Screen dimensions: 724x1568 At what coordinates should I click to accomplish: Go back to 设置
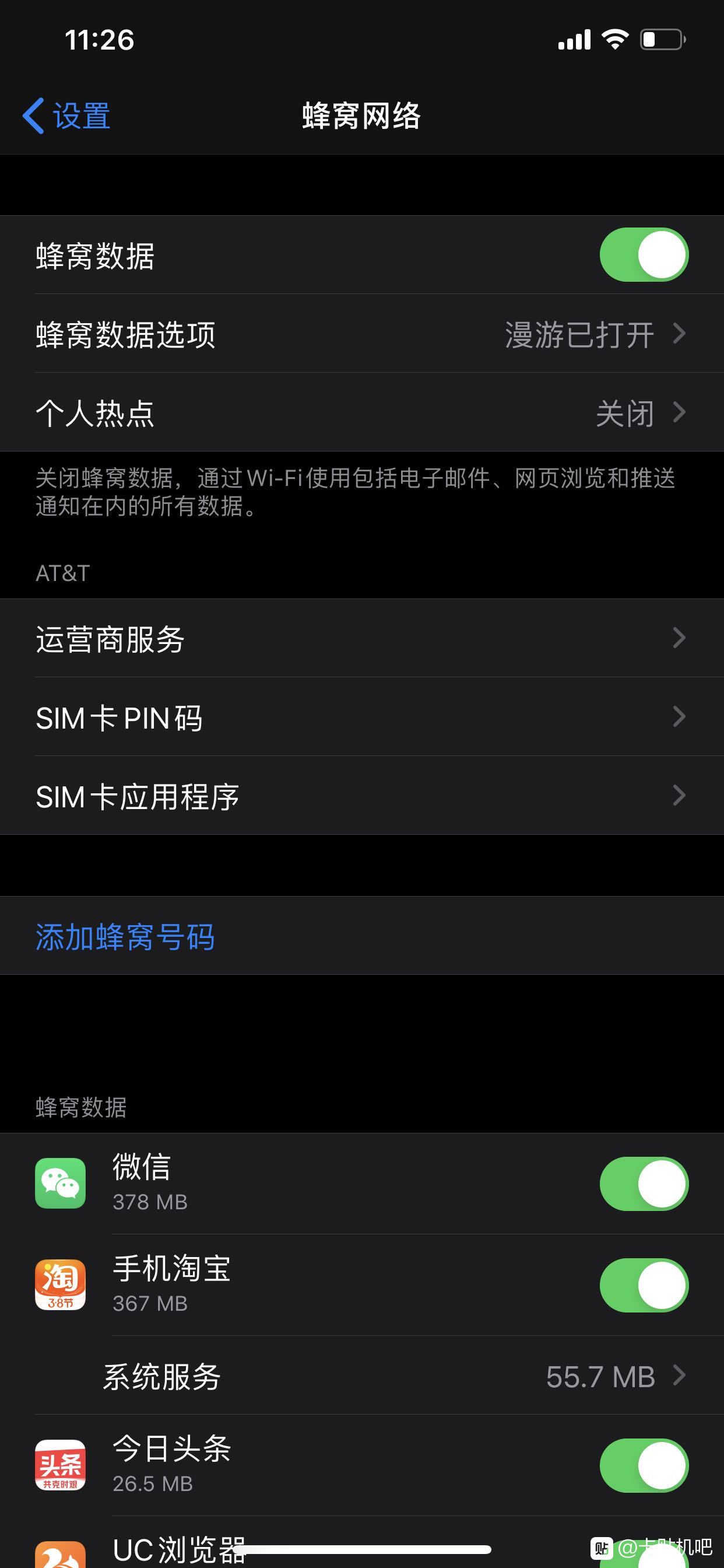point(66,116)
